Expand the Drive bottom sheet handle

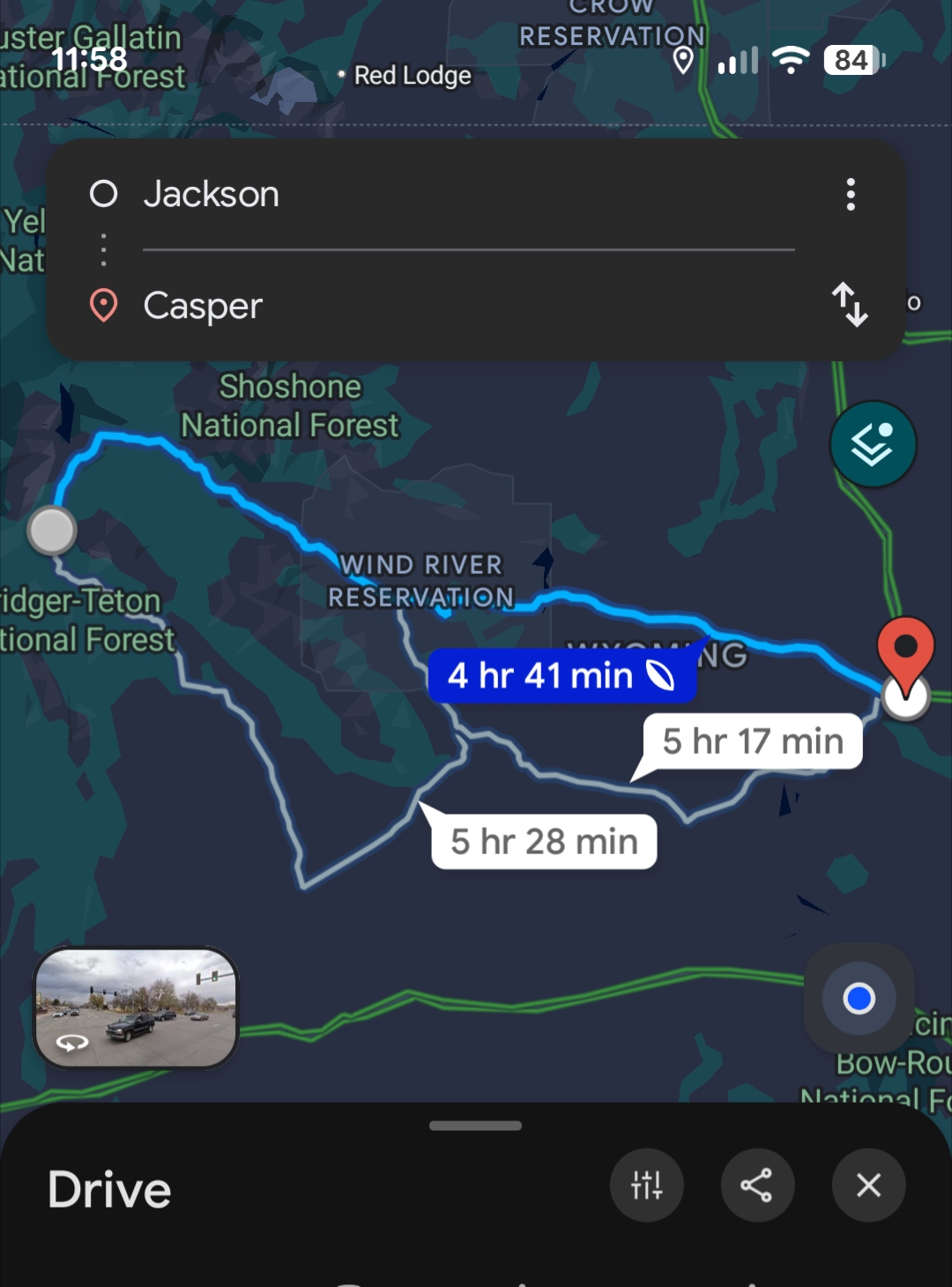point(475,1126)
